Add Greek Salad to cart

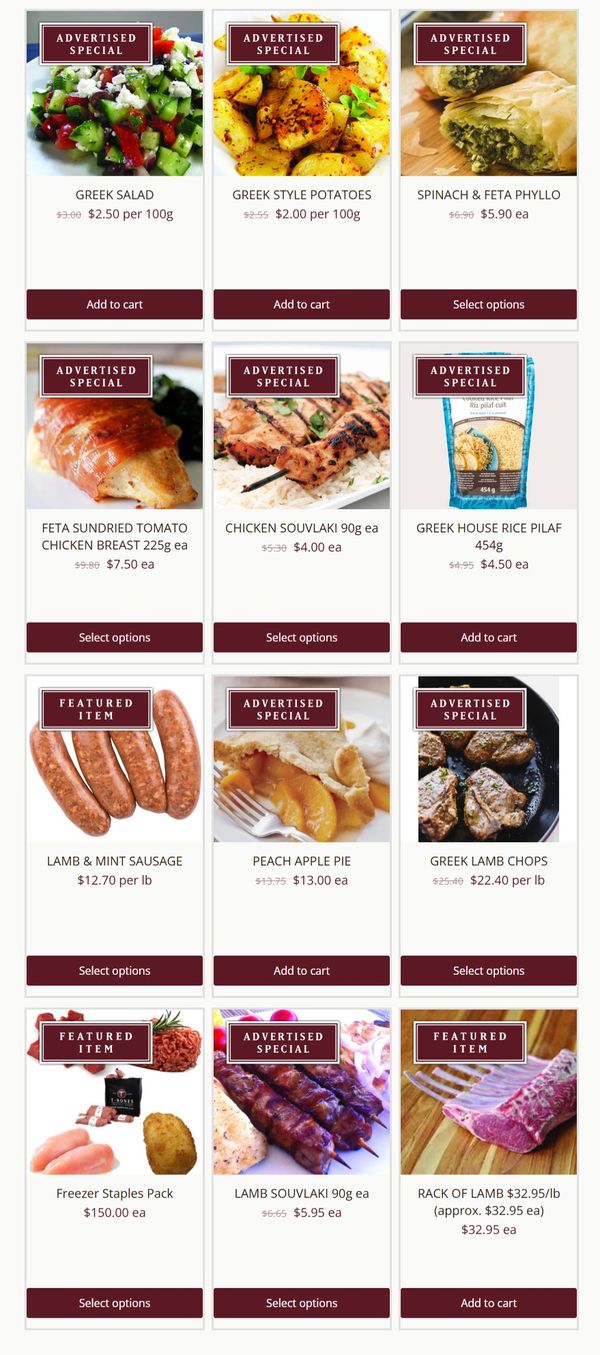114,304
